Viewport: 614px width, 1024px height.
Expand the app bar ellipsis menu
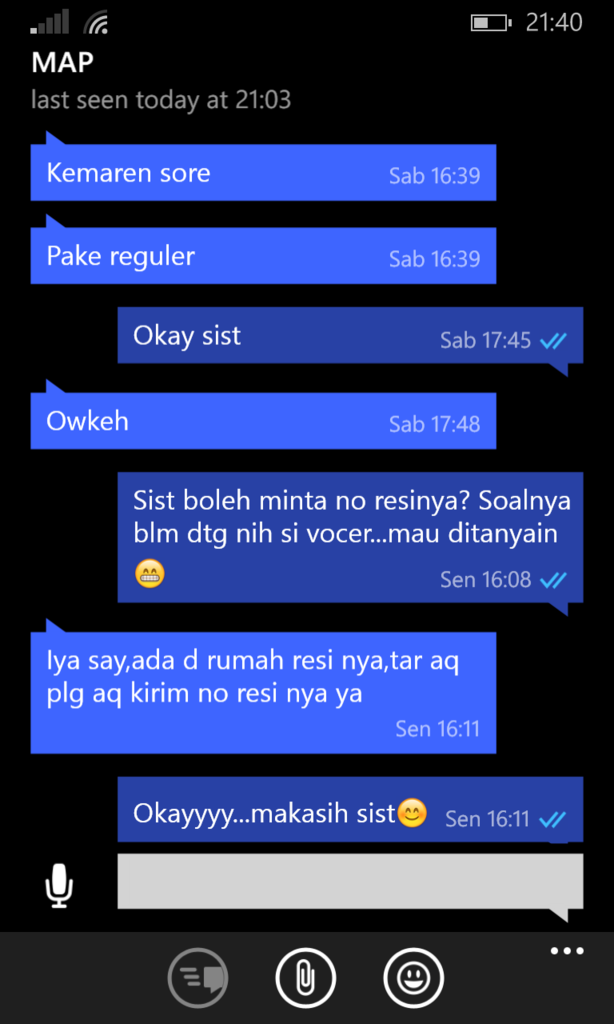(566, 951)
